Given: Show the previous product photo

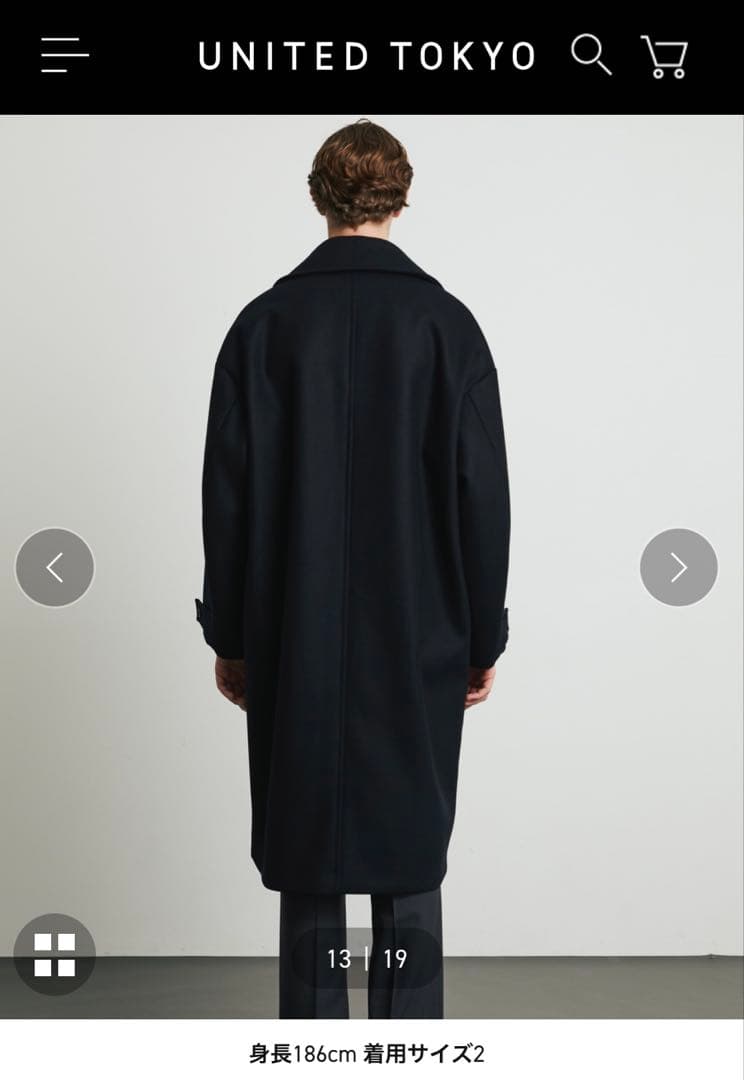Looking at the screenshot, I should (55, 567).
